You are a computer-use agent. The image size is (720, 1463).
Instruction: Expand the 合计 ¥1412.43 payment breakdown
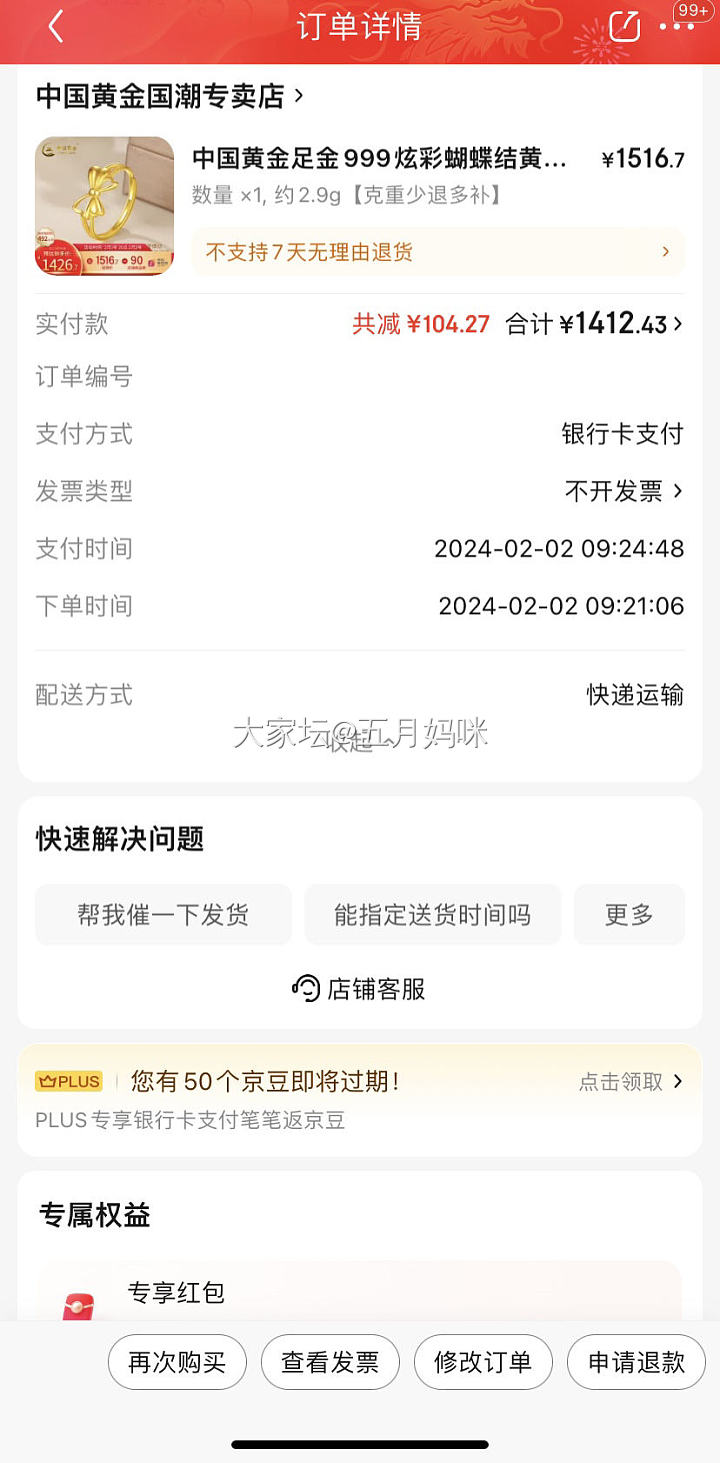point(595,324)
